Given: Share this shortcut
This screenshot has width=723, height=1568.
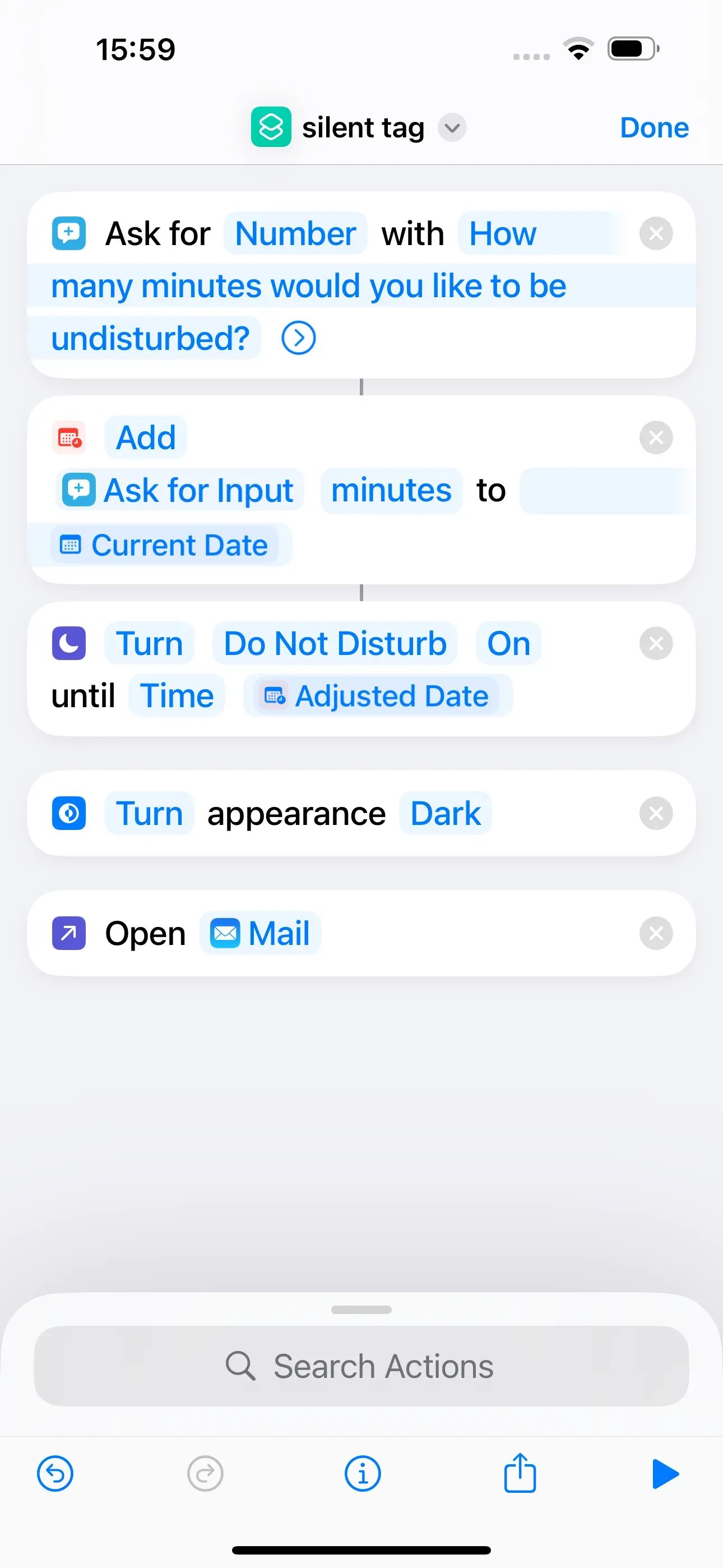Looking at the screenshot, I should tap(520, 1473).
